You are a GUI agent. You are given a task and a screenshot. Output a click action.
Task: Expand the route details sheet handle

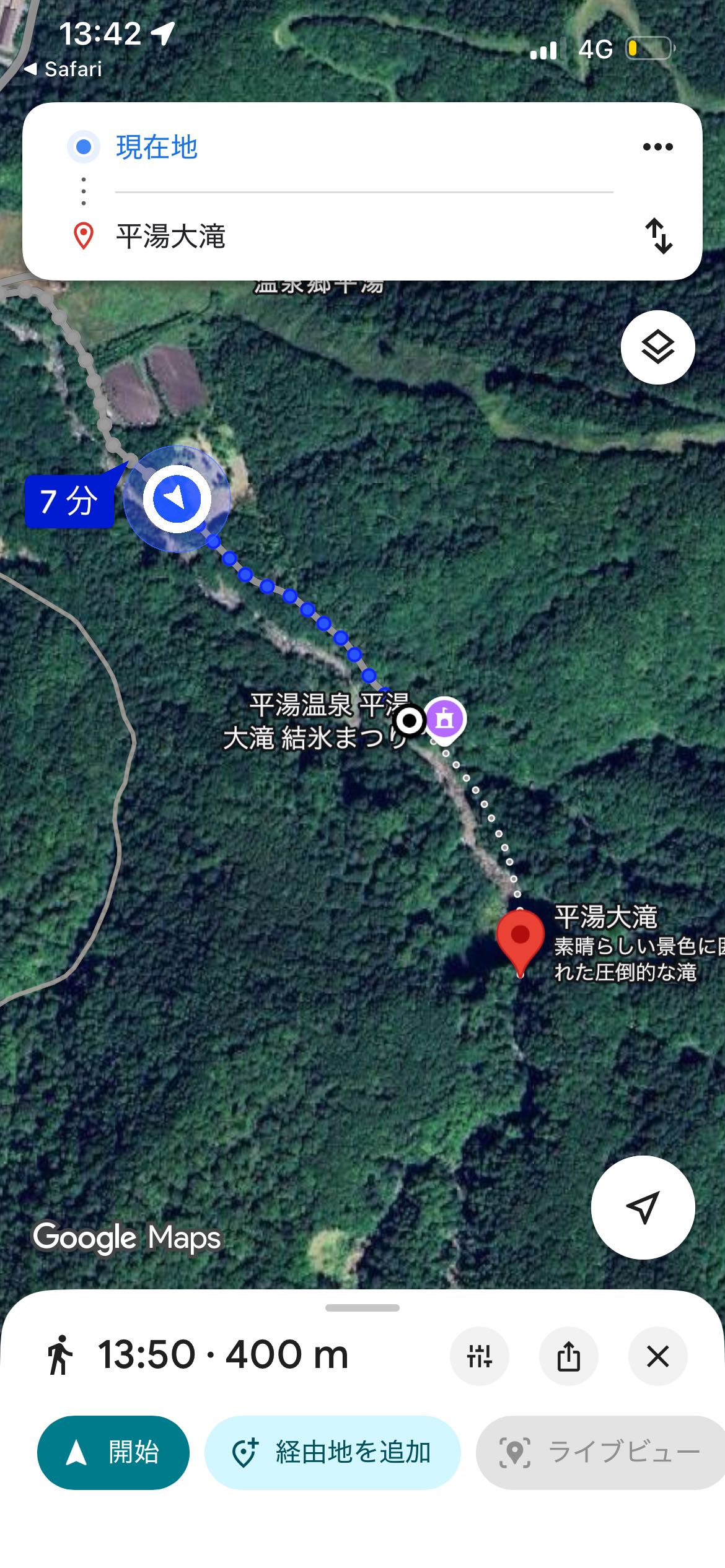362,1308
